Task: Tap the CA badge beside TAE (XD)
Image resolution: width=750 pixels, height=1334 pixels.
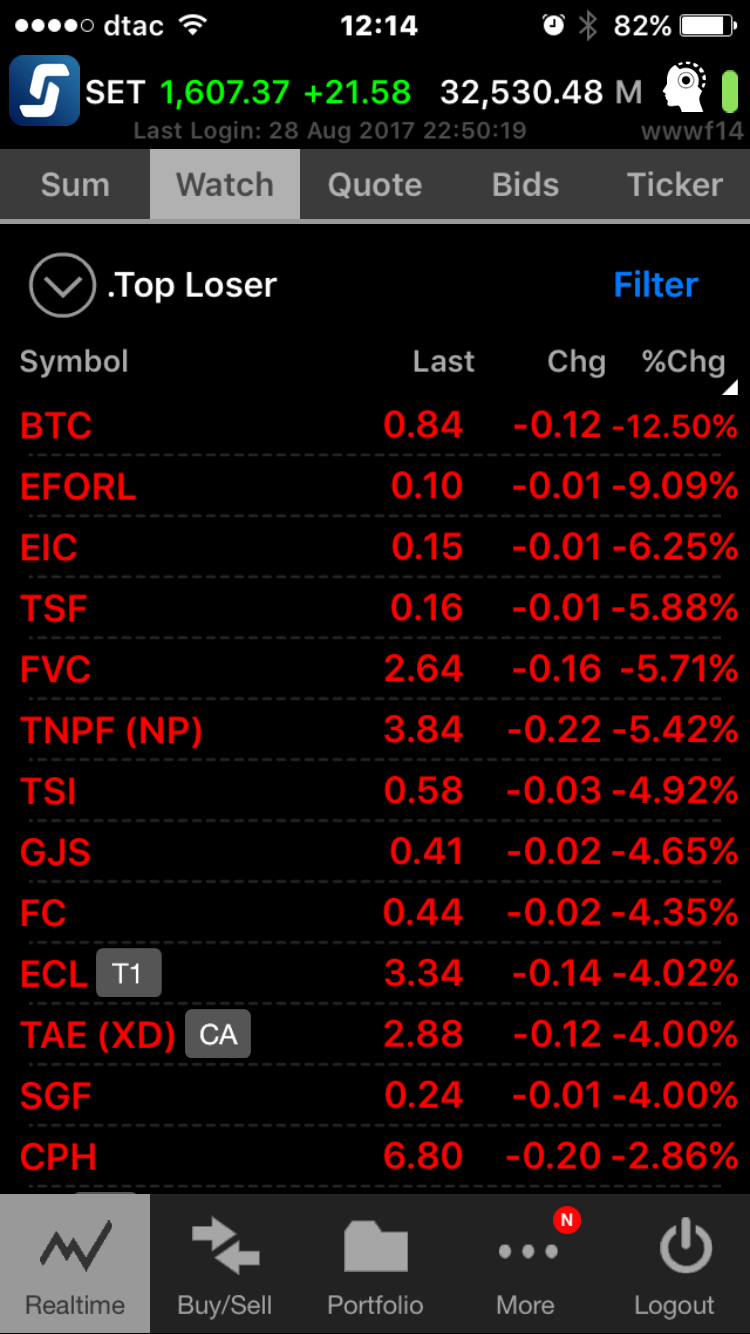Action: click(218, 1035)
